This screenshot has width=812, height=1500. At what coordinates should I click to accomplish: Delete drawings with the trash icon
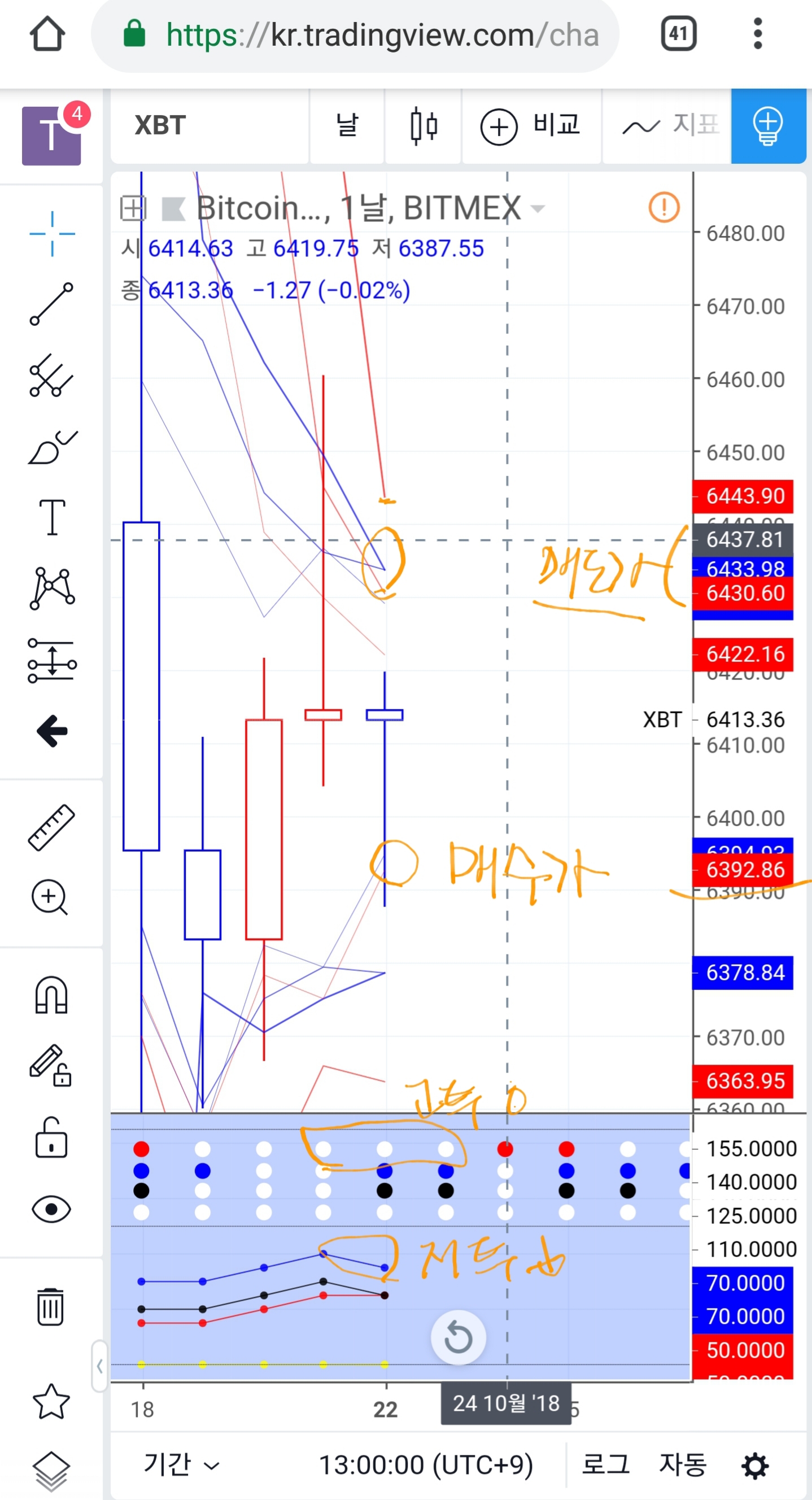point(51,1306)
